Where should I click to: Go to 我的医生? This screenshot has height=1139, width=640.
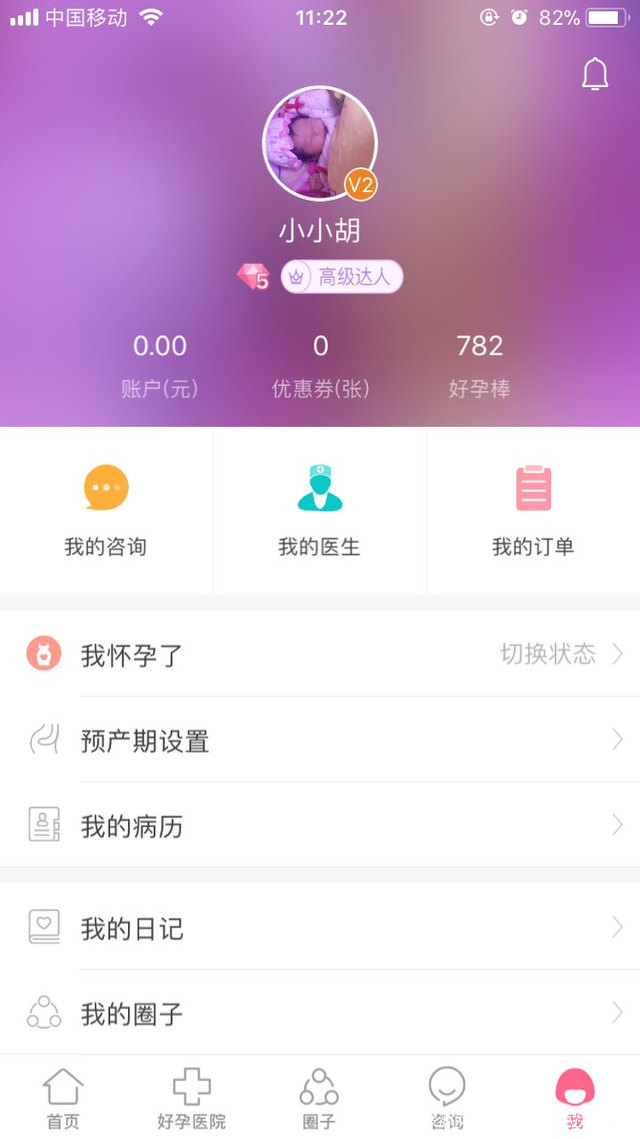point(319,510)
